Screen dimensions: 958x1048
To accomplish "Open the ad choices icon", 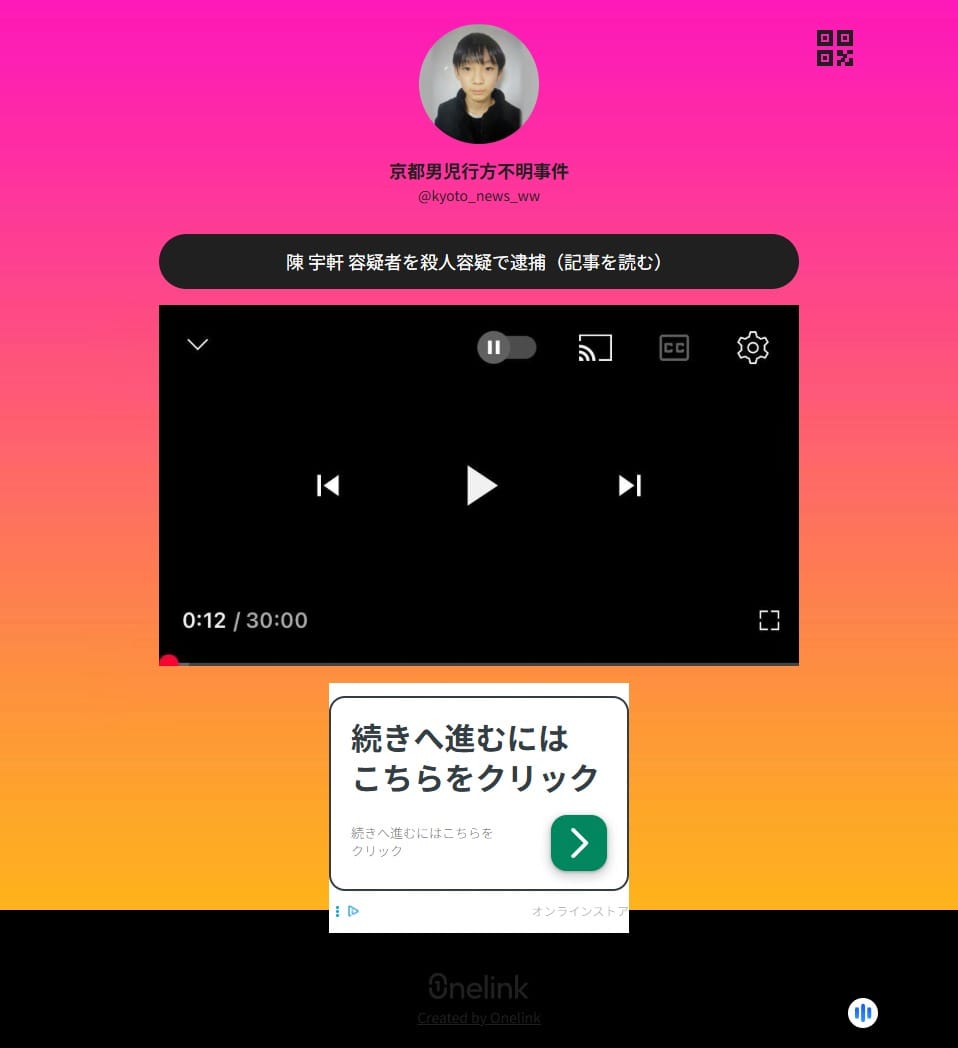I will click(x=354, y=911).
